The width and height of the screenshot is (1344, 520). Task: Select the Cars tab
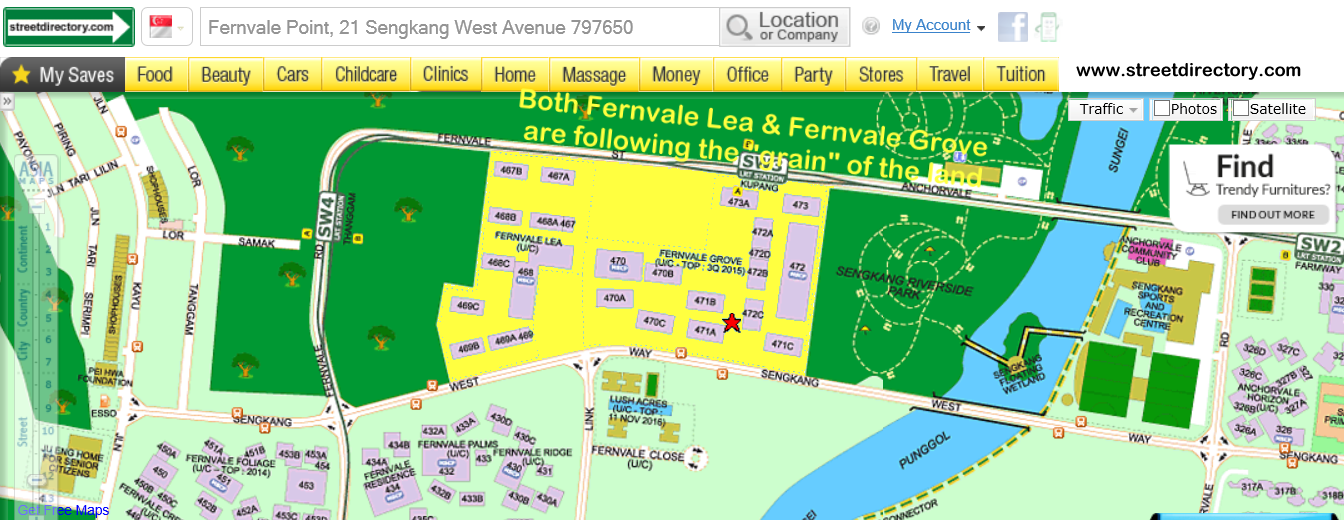coord(293,75)
